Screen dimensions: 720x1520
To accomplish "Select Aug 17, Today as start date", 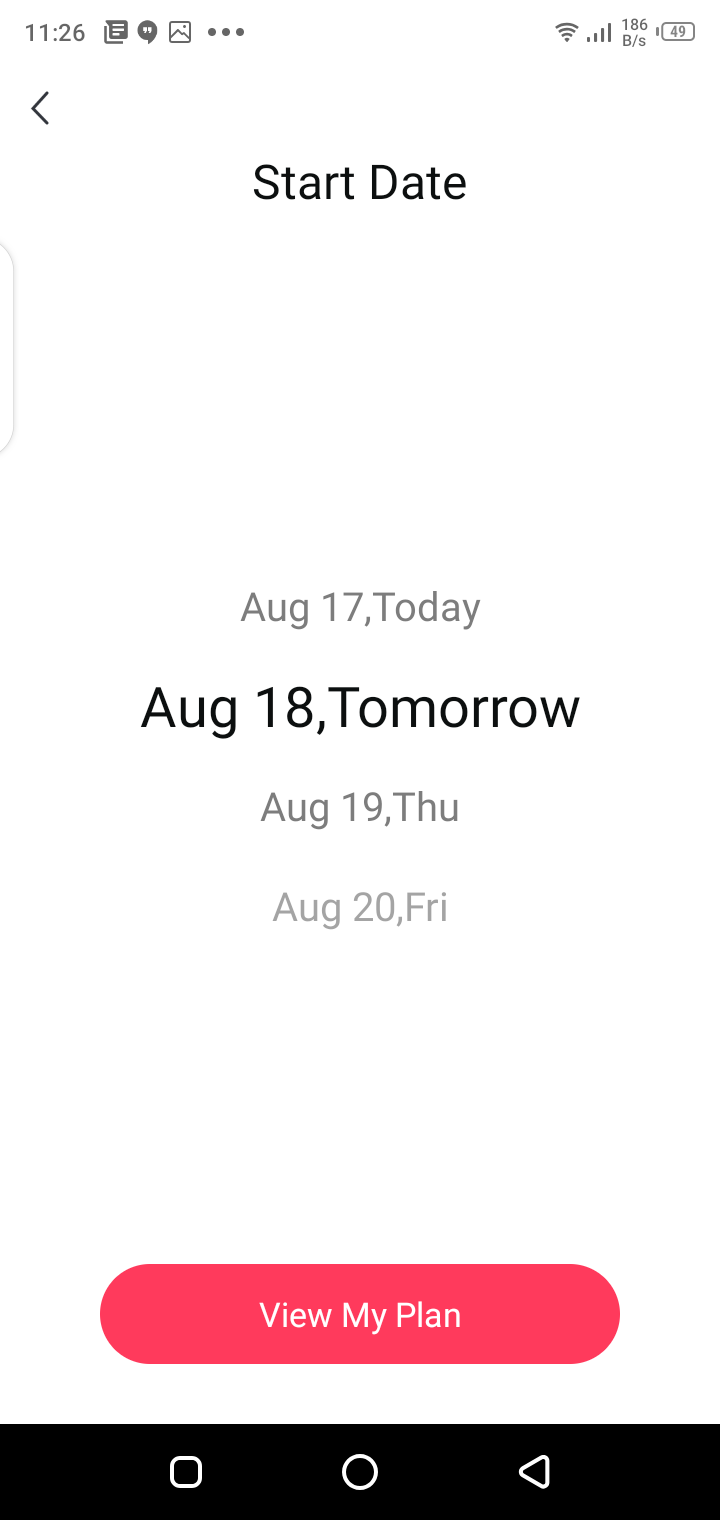I will point(360,607).
